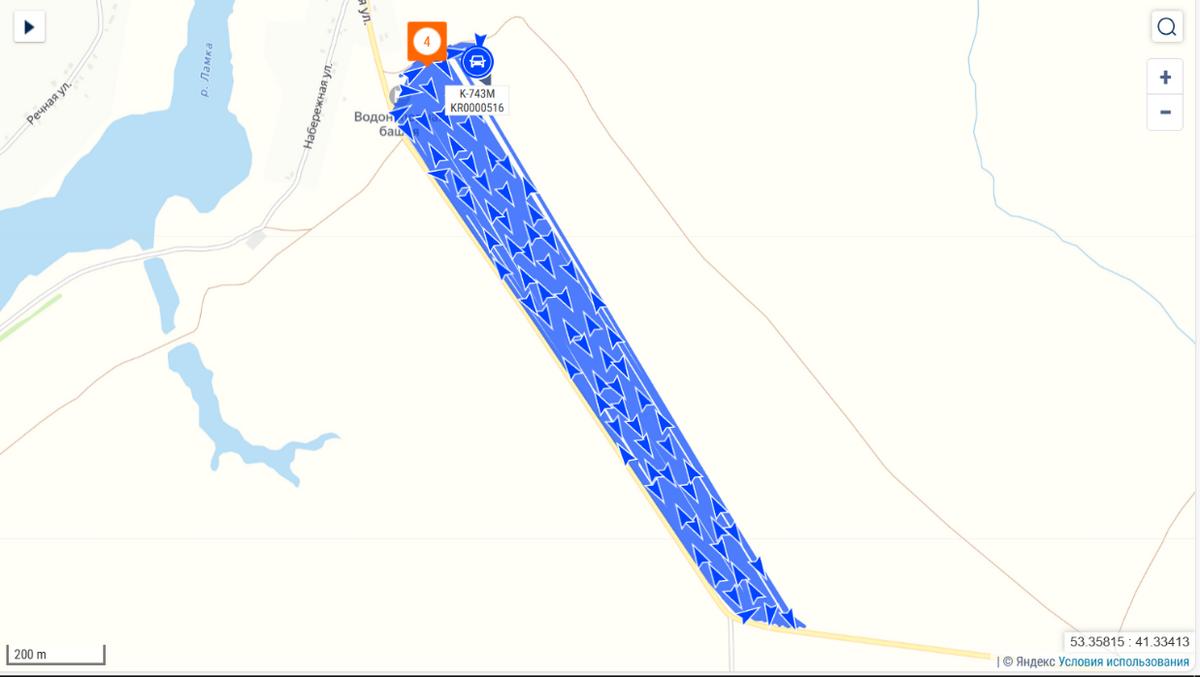Start track playback with the play button
This screenshot has height=677, width=1200.
point(29,27)
